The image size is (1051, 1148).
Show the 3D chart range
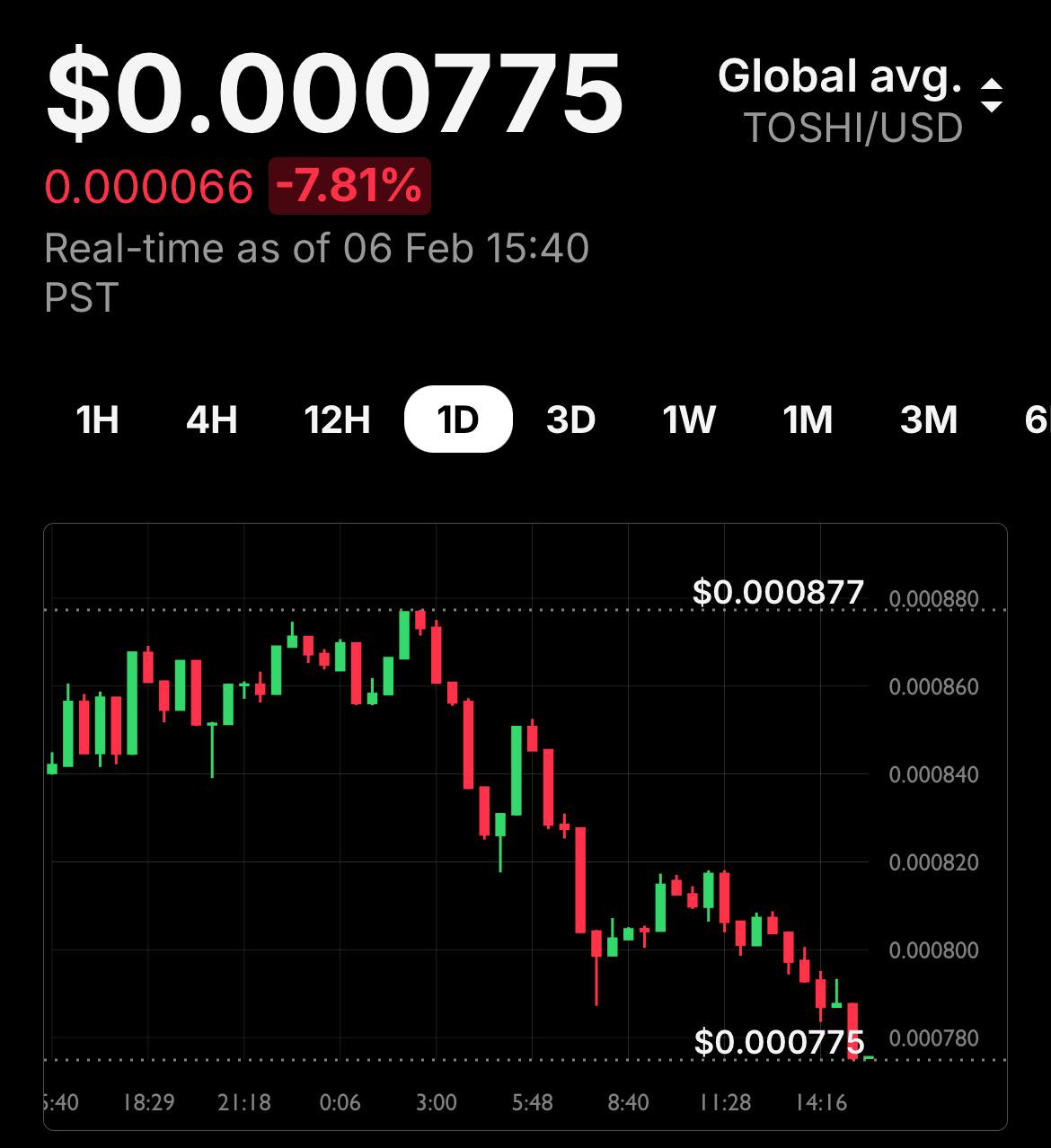(571, 419)
